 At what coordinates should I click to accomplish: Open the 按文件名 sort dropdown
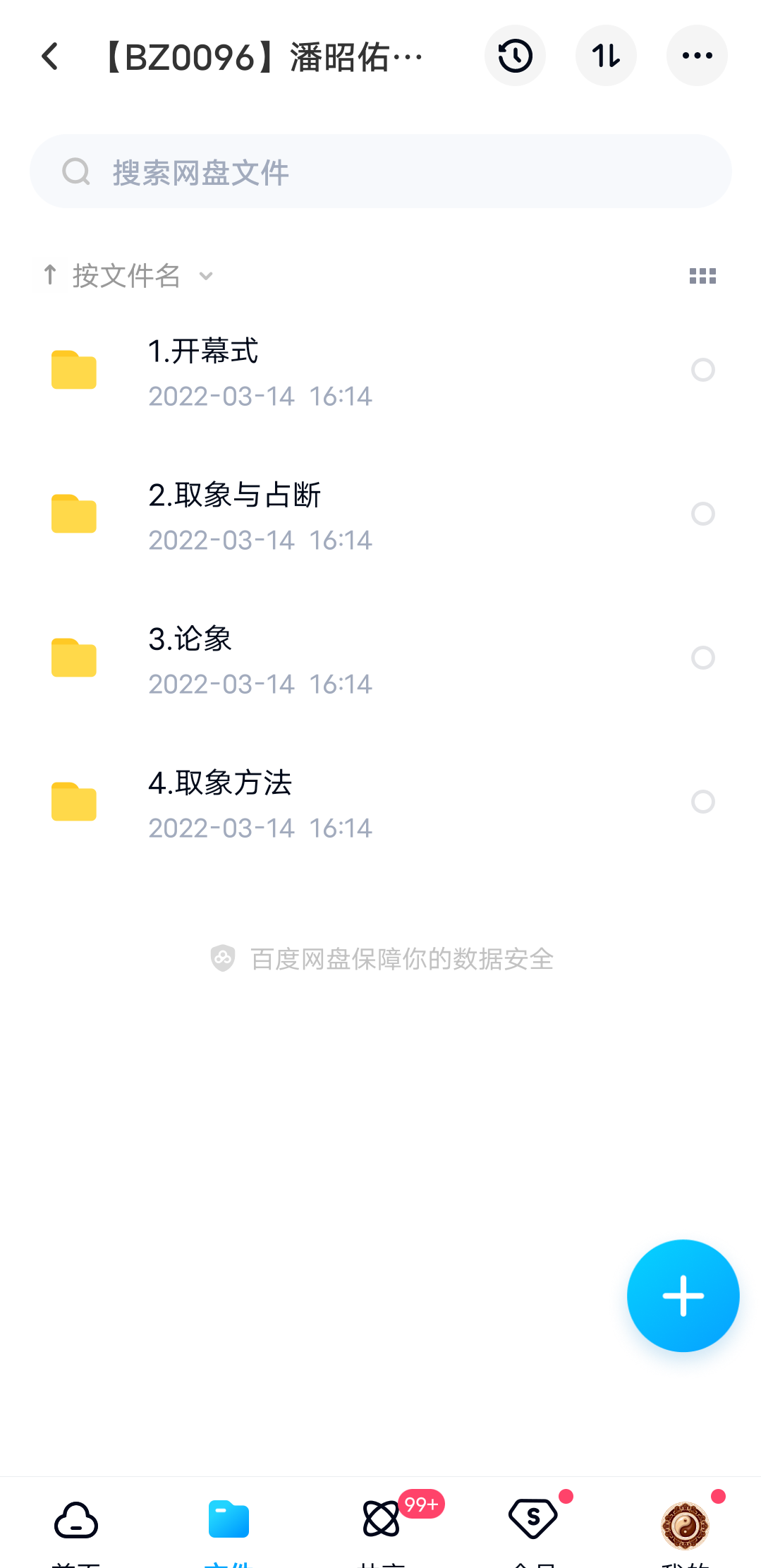pos(138,275)
